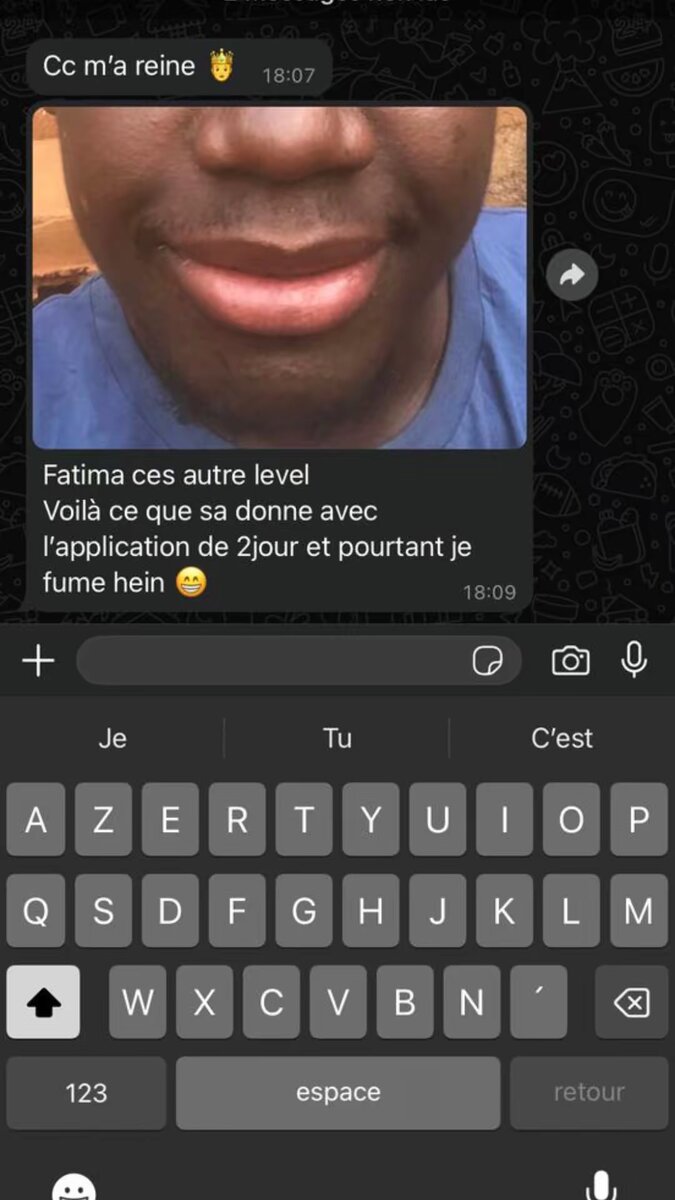Open the camera to take a photo
Screen dimensions: 675x1200
(570, 661)
